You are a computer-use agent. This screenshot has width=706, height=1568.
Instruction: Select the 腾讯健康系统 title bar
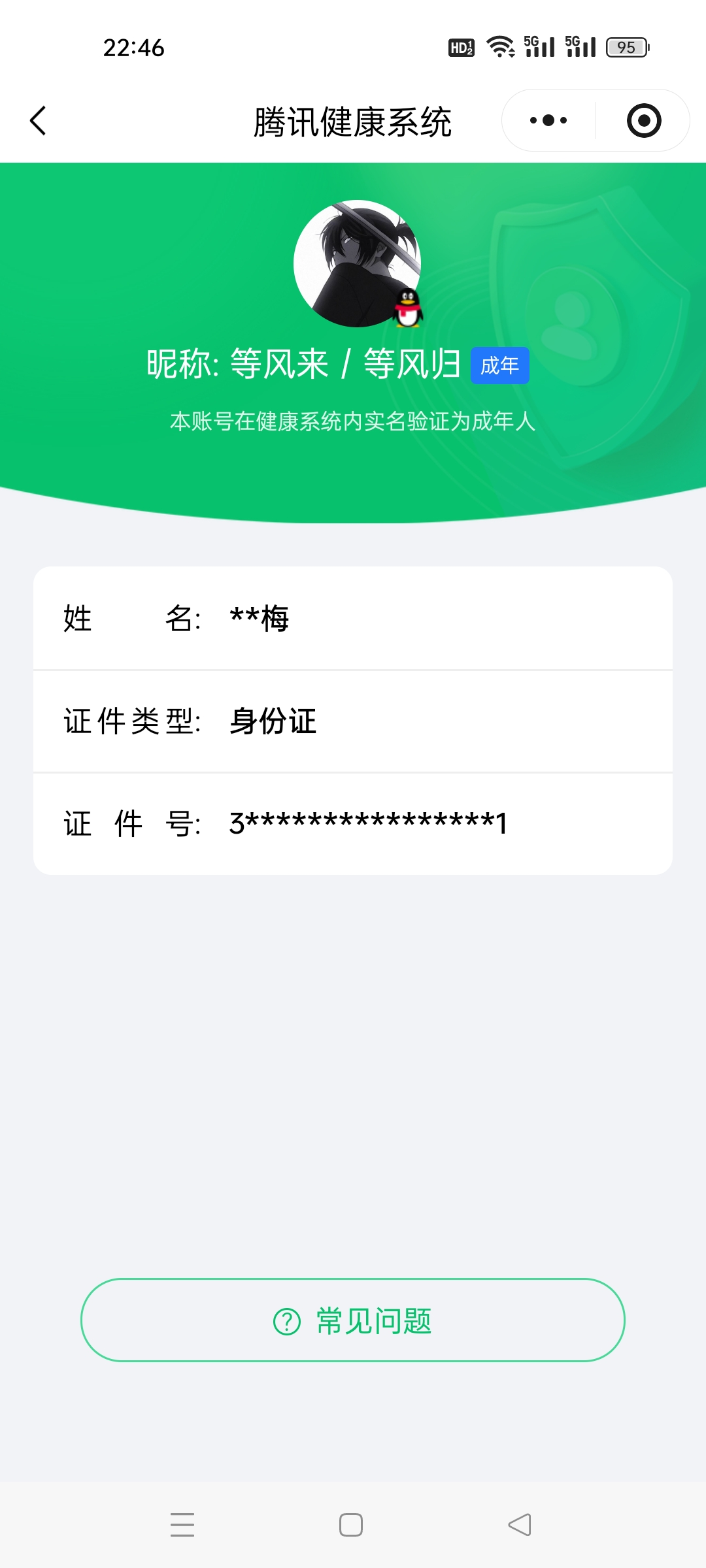(x=353, y=120)
